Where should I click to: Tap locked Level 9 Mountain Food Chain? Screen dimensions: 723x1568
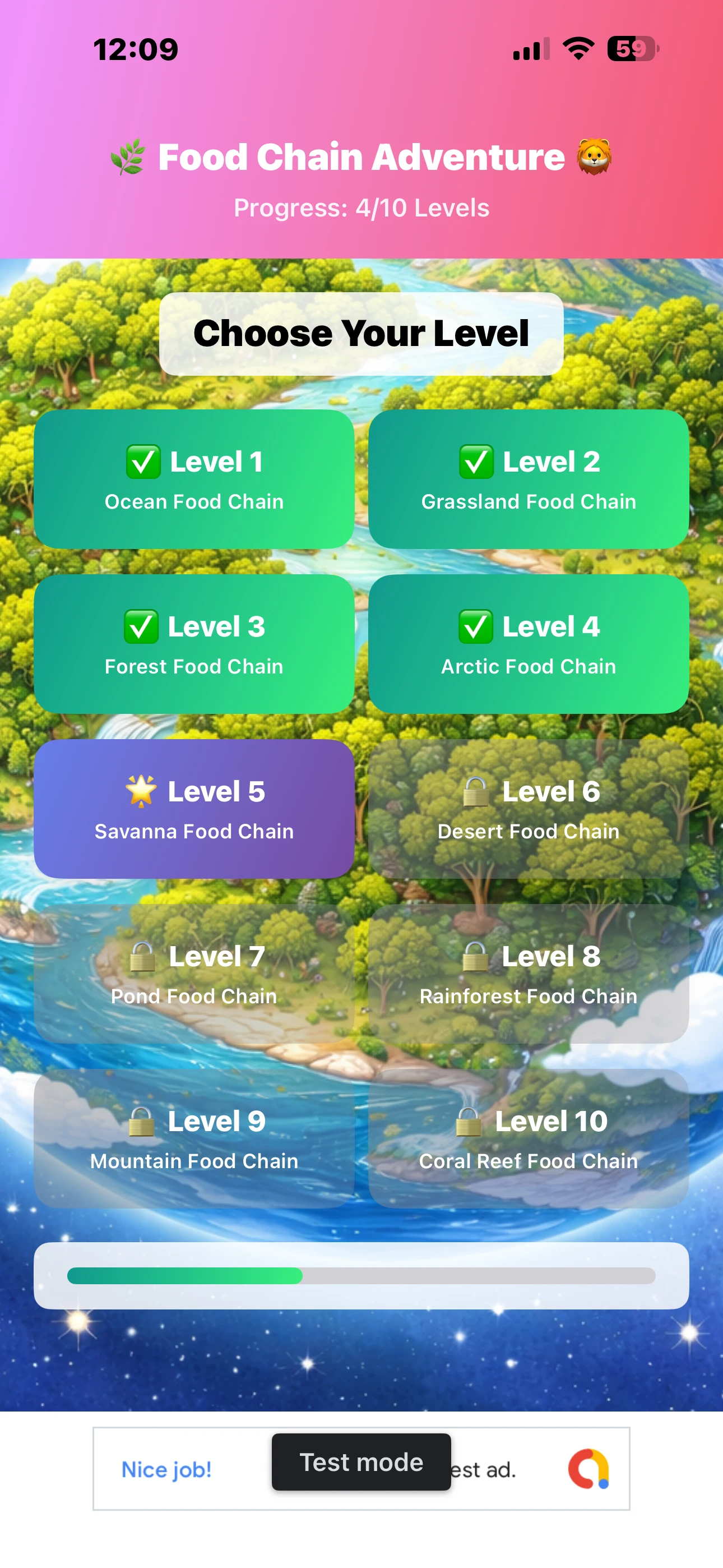[x=193, y=1139]
